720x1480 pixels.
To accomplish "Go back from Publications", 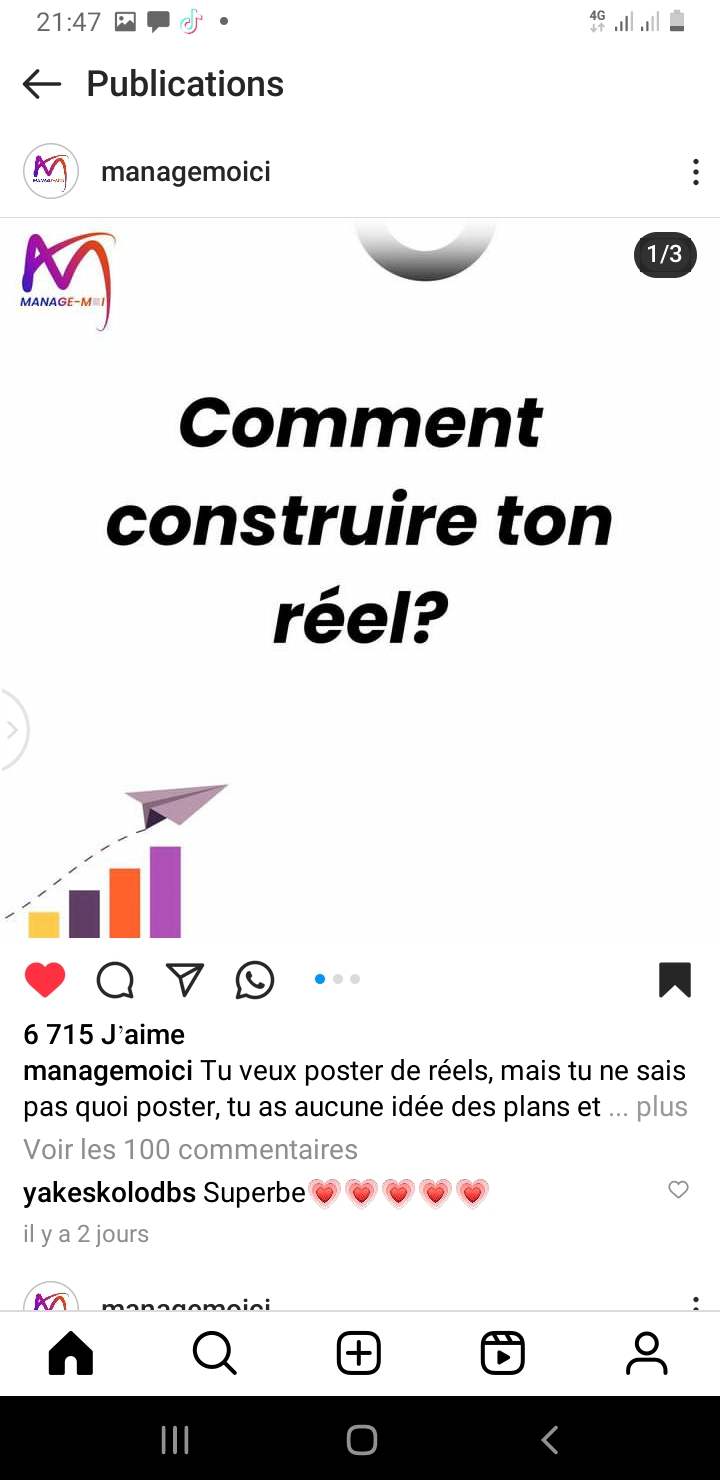I will [x=42, y=84].
